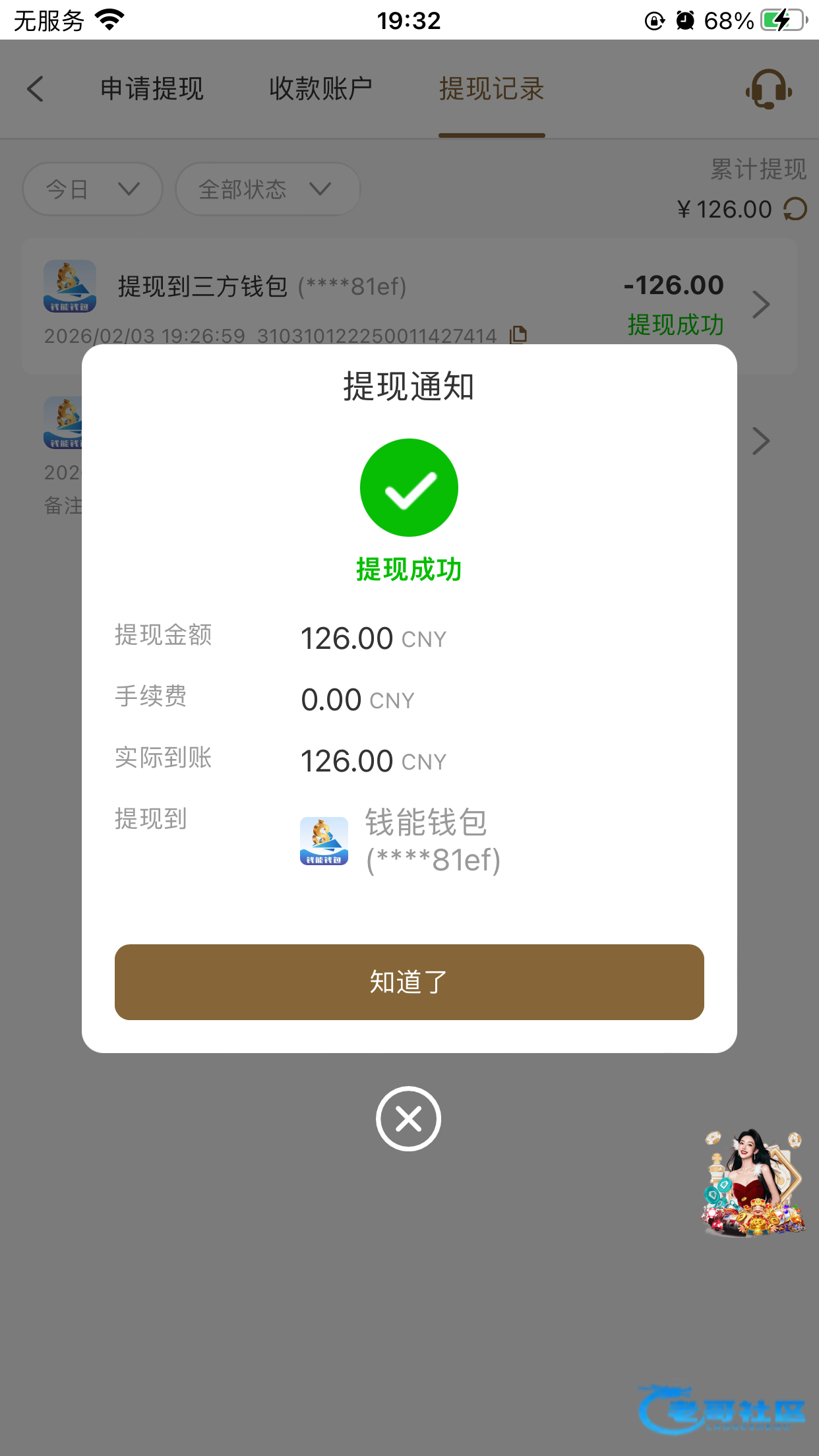Tap the 知道了 confirmation button
The image size is (819, 1456).
click(x=409, y=982)
